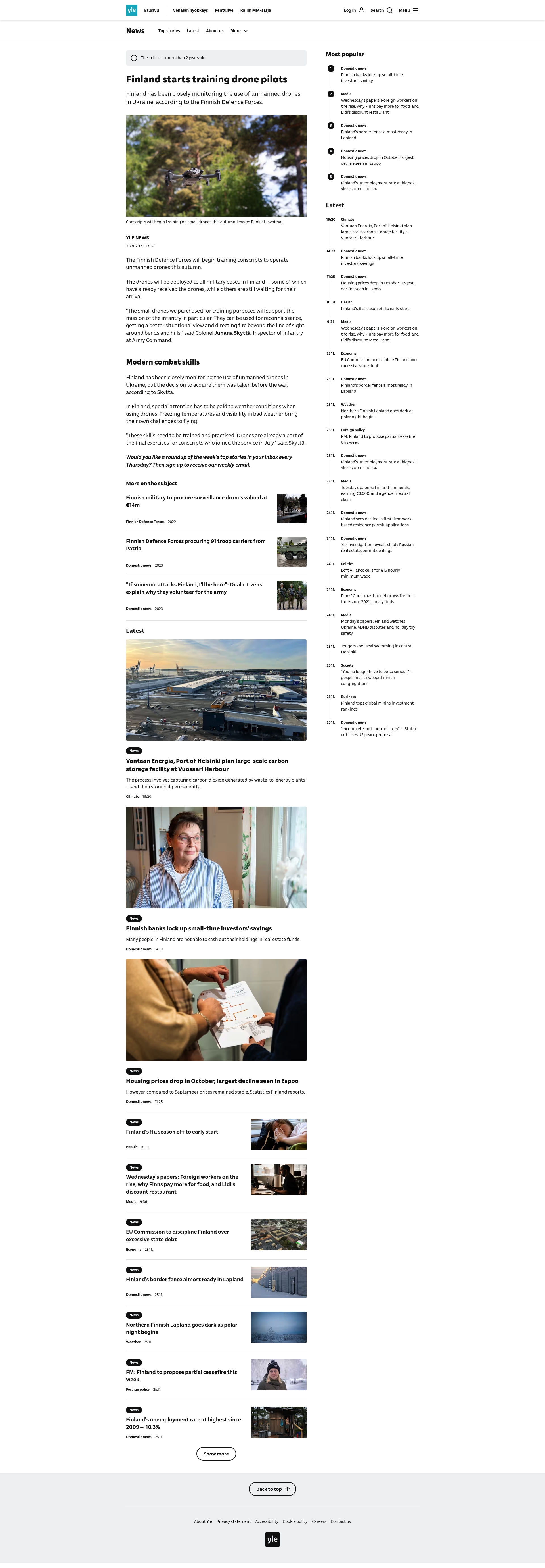
Task: Open Privacy statement footer link
Action: tap(234, 1522)
